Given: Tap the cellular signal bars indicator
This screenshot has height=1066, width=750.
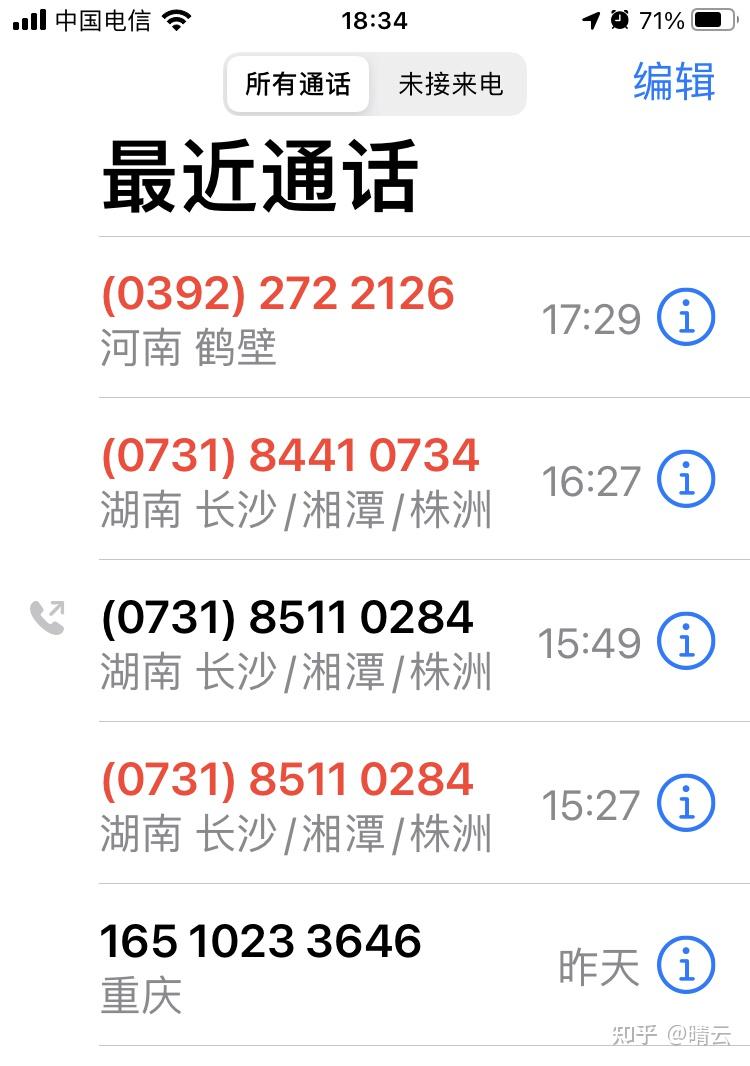Looking at the screenshot, I should coord(30,18).
